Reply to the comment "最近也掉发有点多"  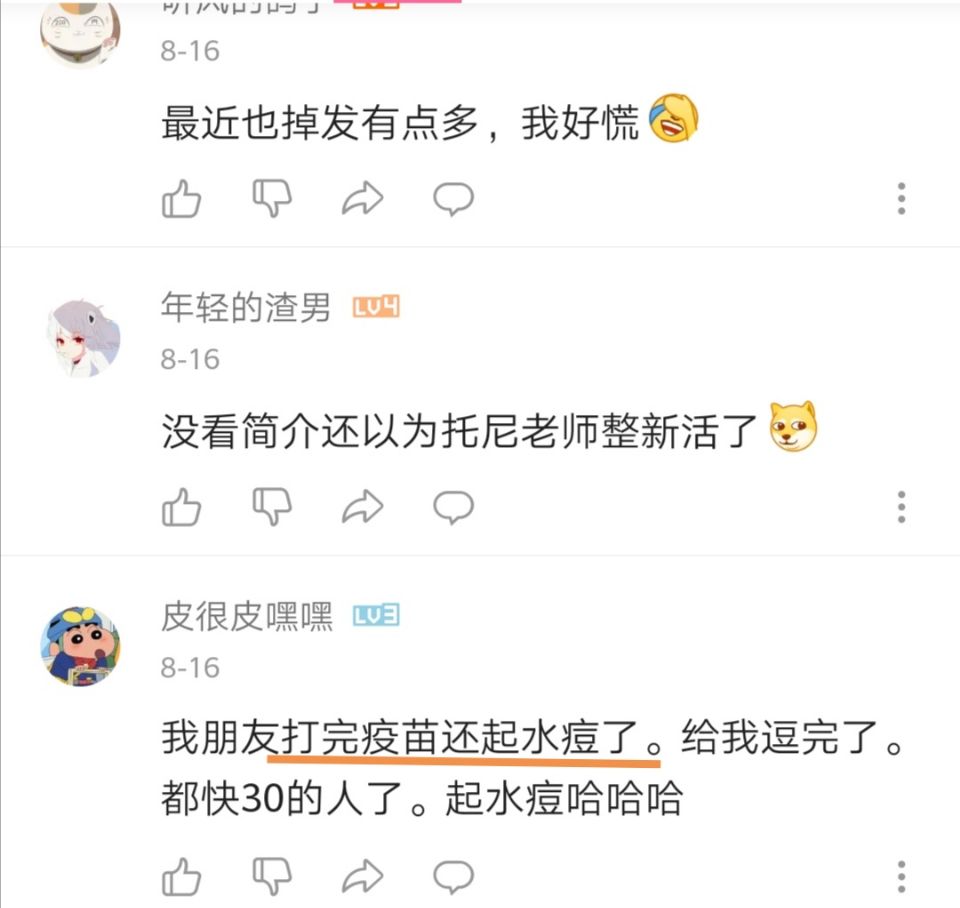tap(453, 199)
